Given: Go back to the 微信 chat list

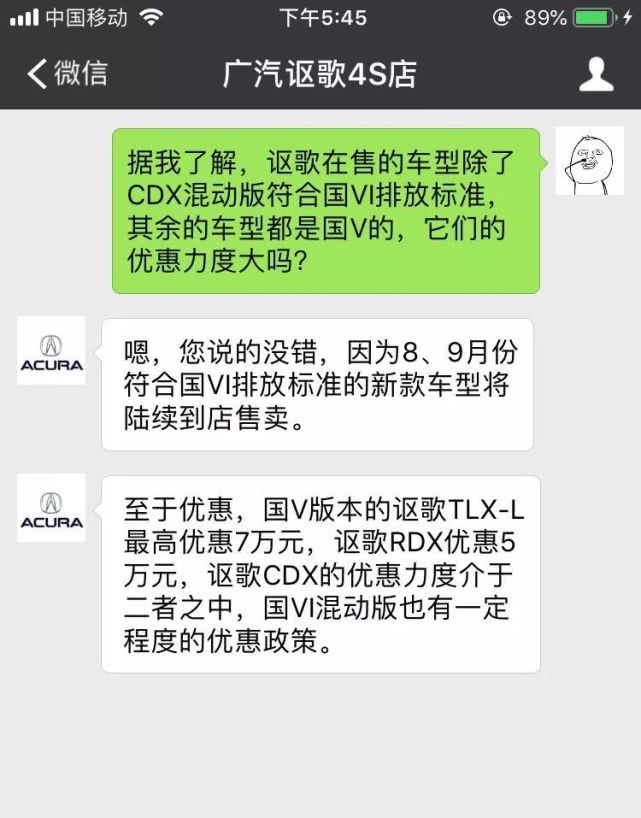Looking at the screenshot, I should click(66, 74).
